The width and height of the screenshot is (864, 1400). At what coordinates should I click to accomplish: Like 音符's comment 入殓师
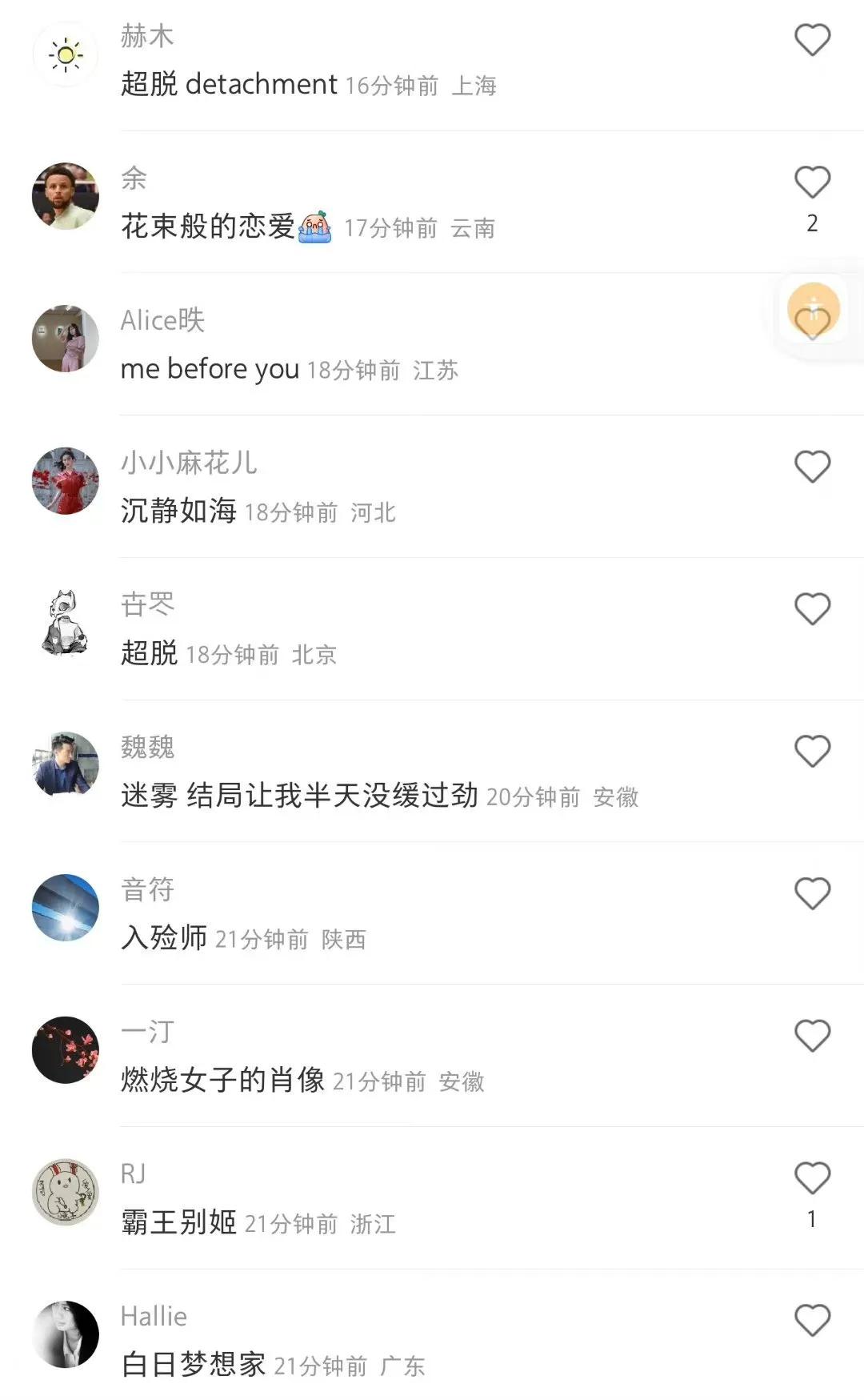coord(812,893)
